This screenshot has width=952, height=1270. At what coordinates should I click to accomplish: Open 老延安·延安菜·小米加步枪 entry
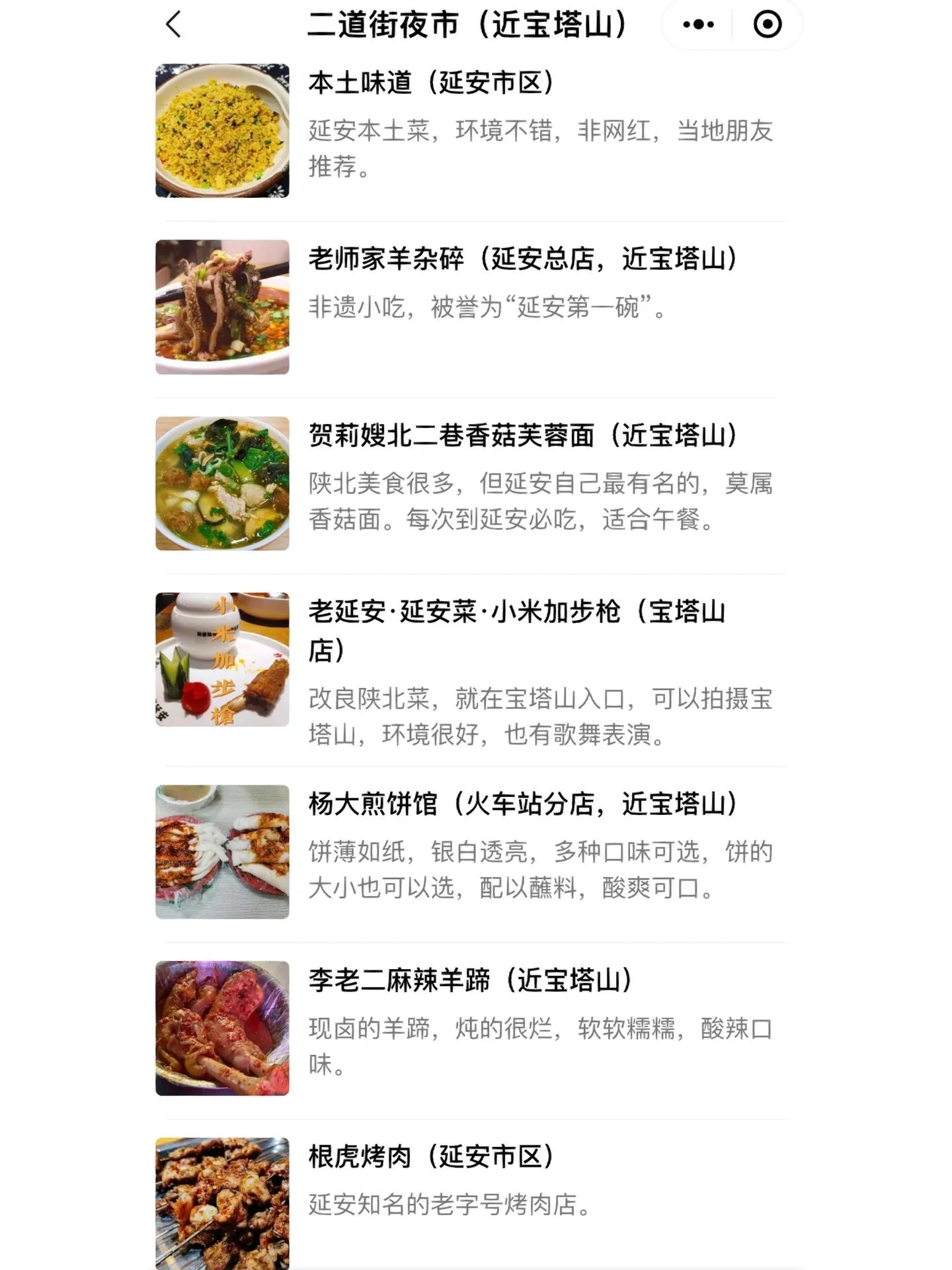pos(517,613)
